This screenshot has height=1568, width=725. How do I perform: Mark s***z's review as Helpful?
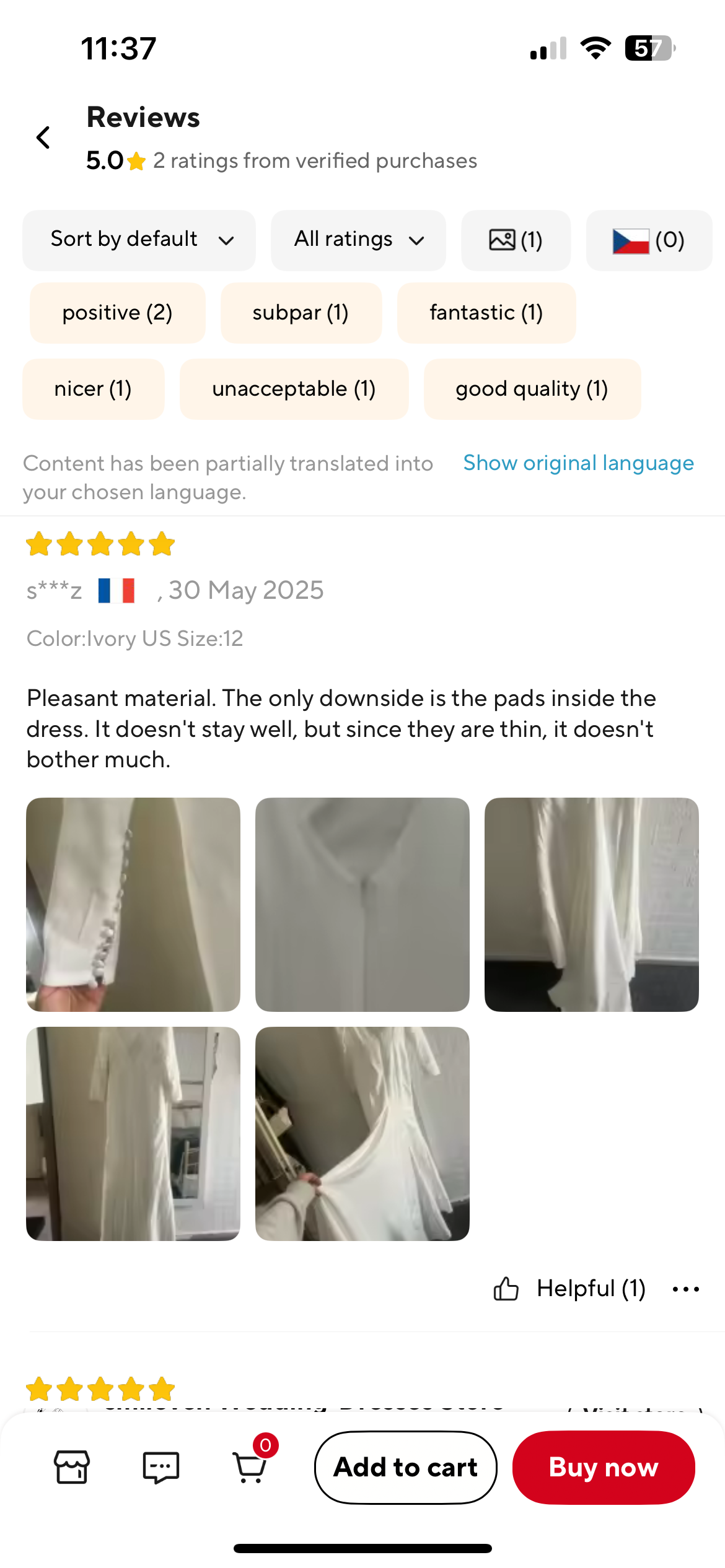569,1289
